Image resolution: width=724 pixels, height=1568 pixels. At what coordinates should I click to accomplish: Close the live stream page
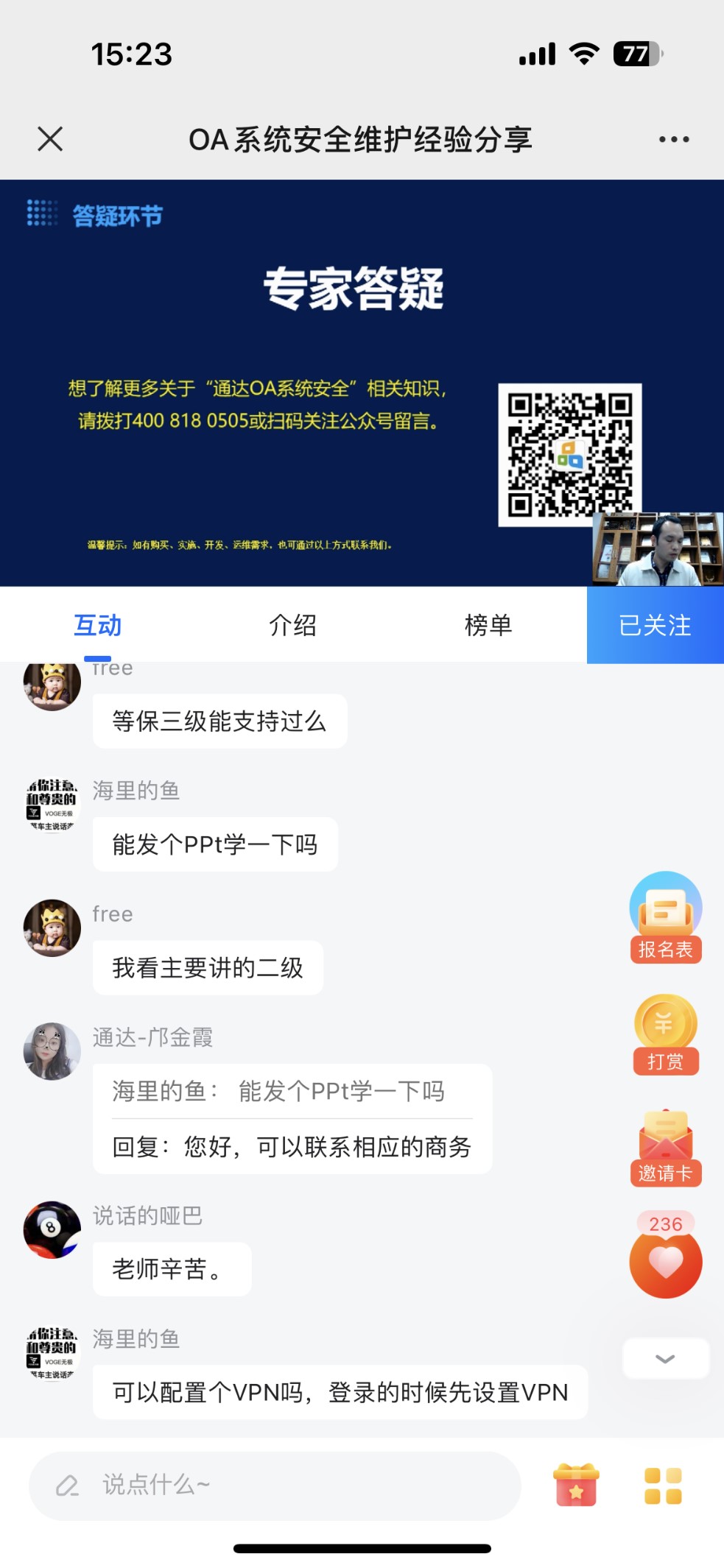point(50,138)
